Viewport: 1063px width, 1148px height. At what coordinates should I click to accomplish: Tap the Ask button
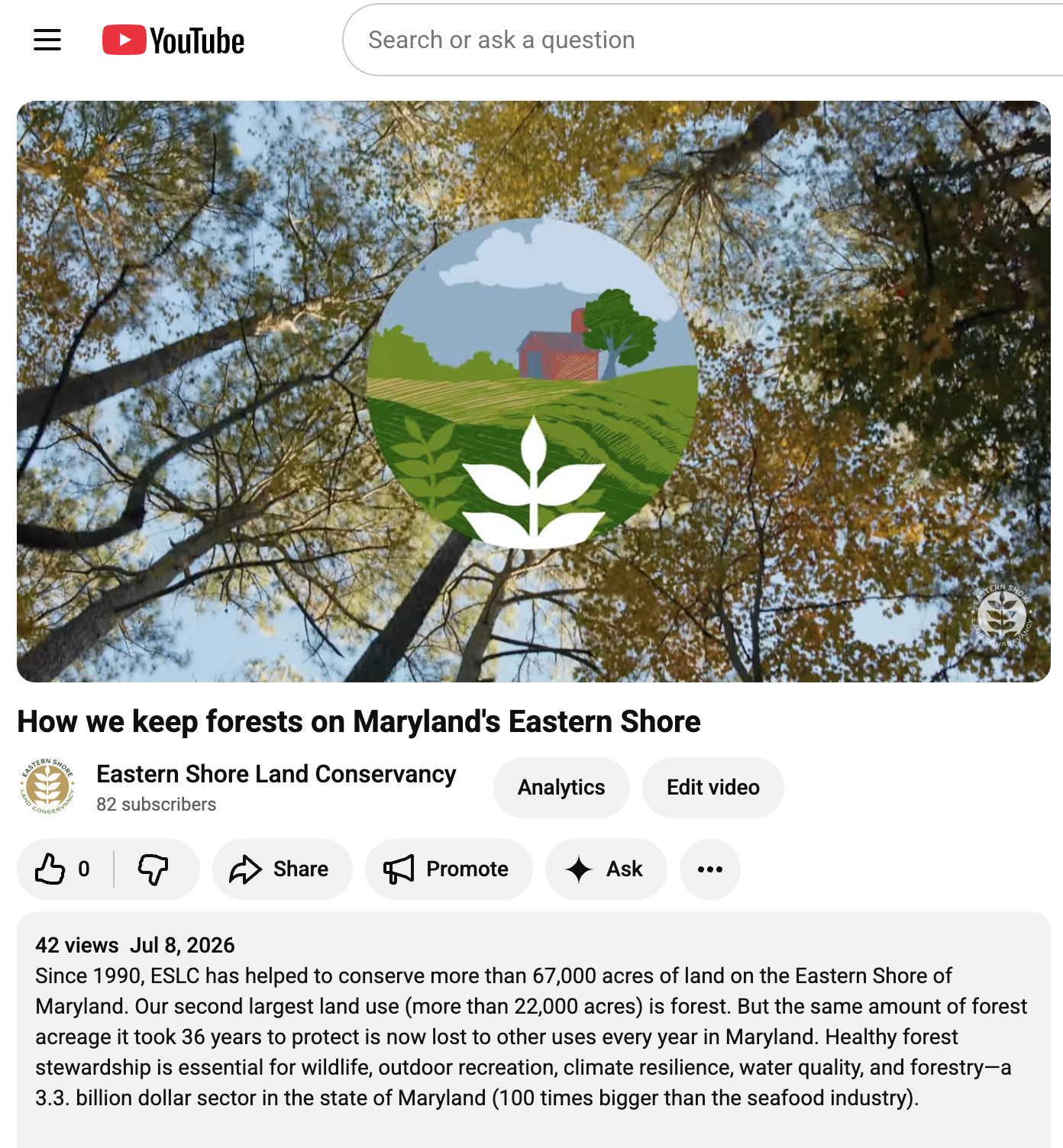click(606, 869)
